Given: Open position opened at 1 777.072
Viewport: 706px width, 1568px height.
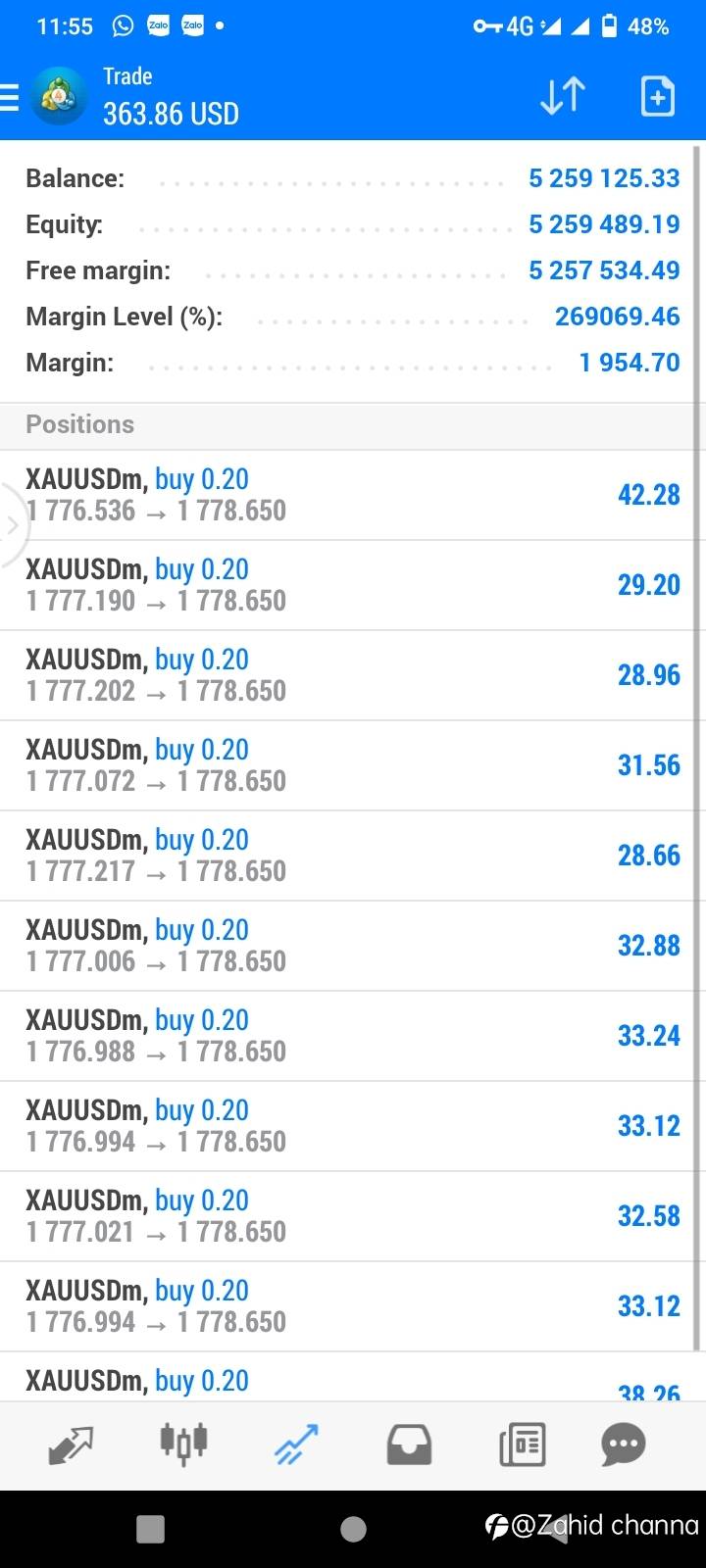Looking at the screenshot, I should click(x=353, y=765).
